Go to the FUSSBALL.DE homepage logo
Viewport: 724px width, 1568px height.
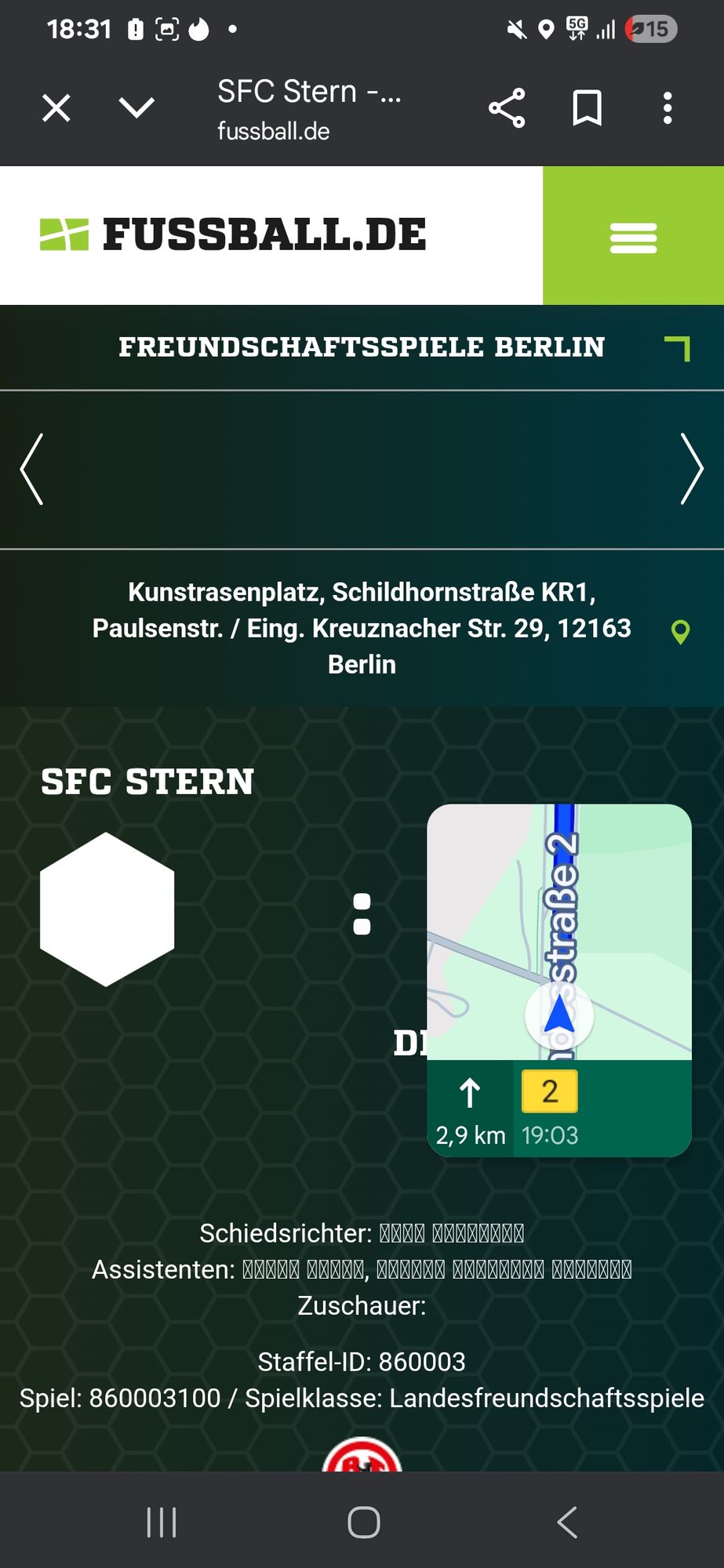pos(233,234)
